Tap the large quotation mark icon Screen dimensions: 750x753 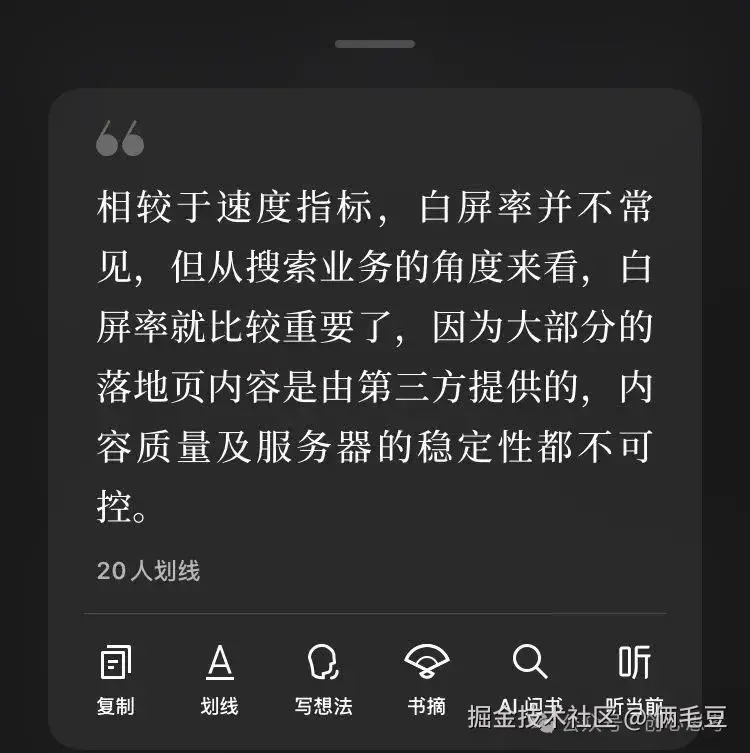click(x=119, y=140)
